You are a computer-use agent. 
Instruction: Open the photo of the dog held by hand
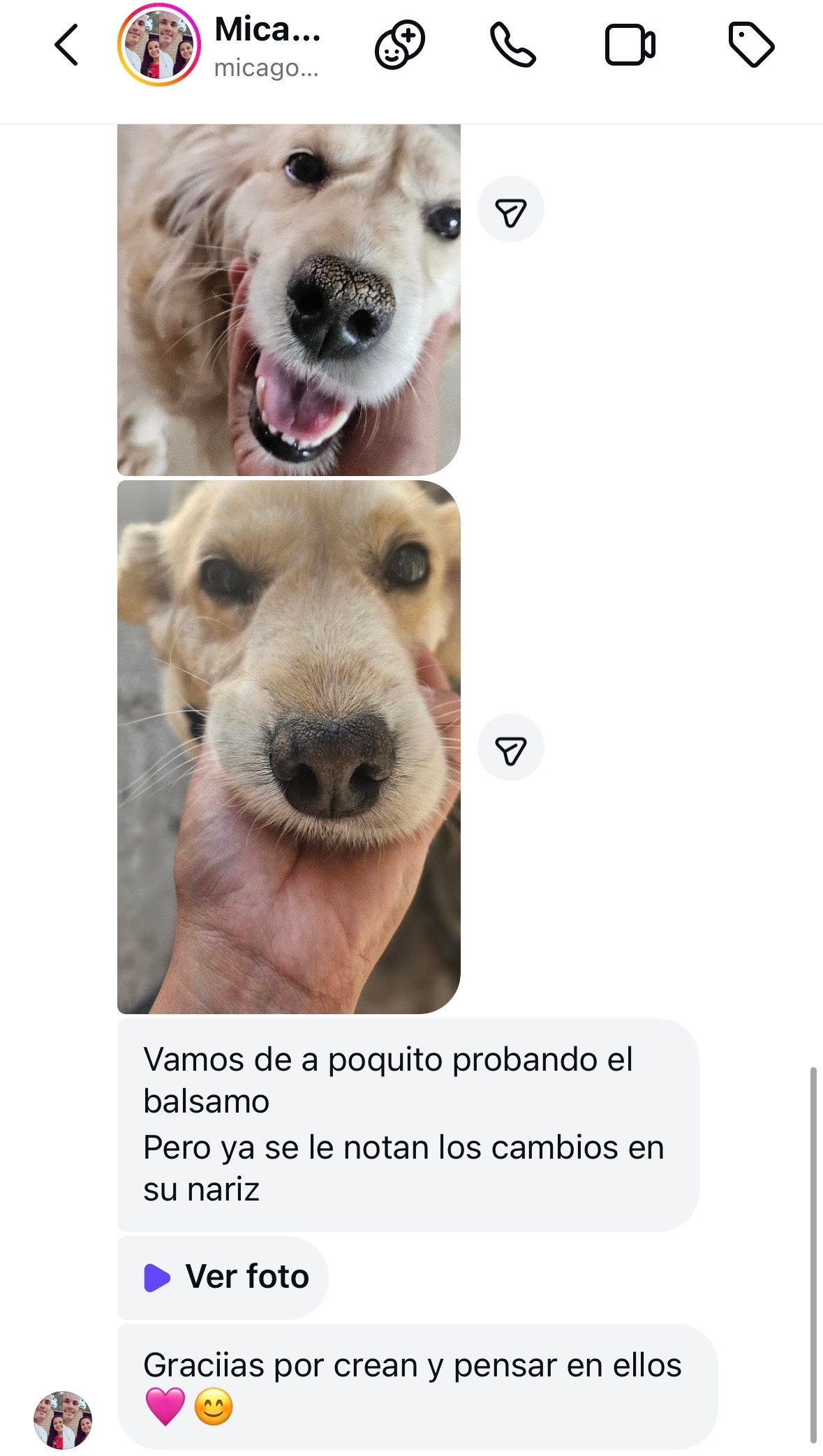click(x=288, y=747)
